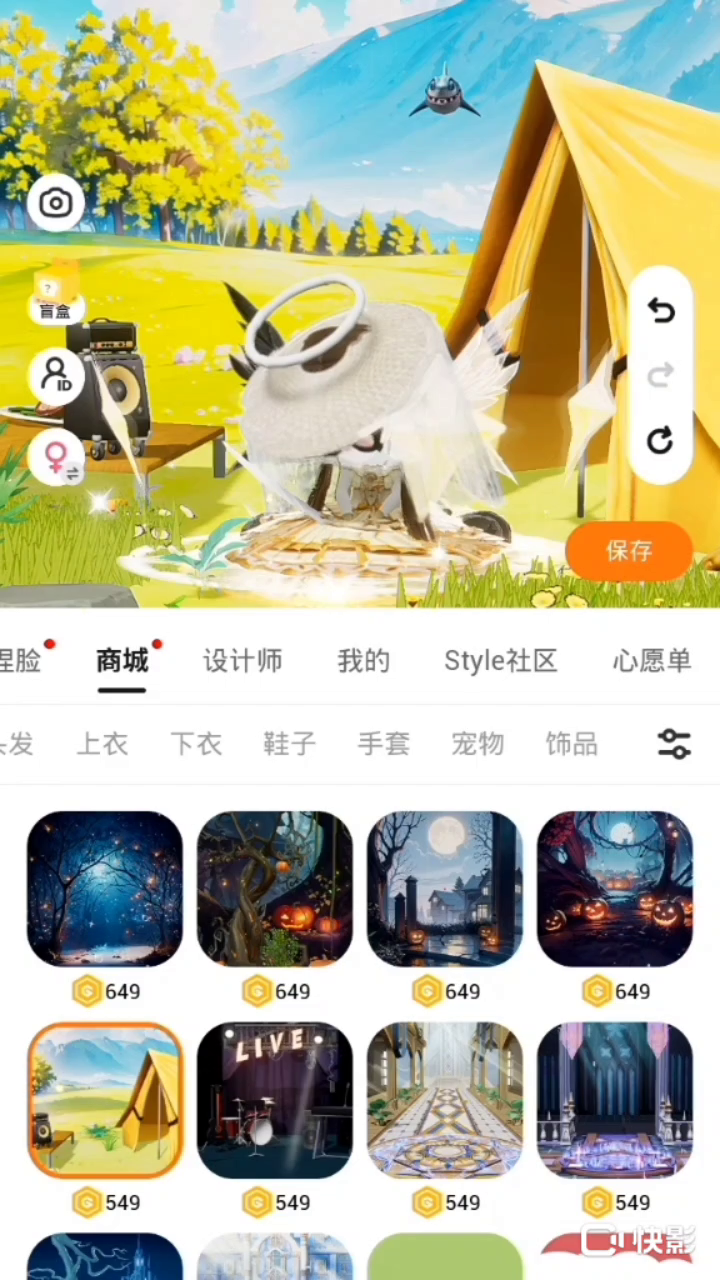The image size is (720, 1280).
Task: Choose the LIVE stage background
Action: point(275,1100)
